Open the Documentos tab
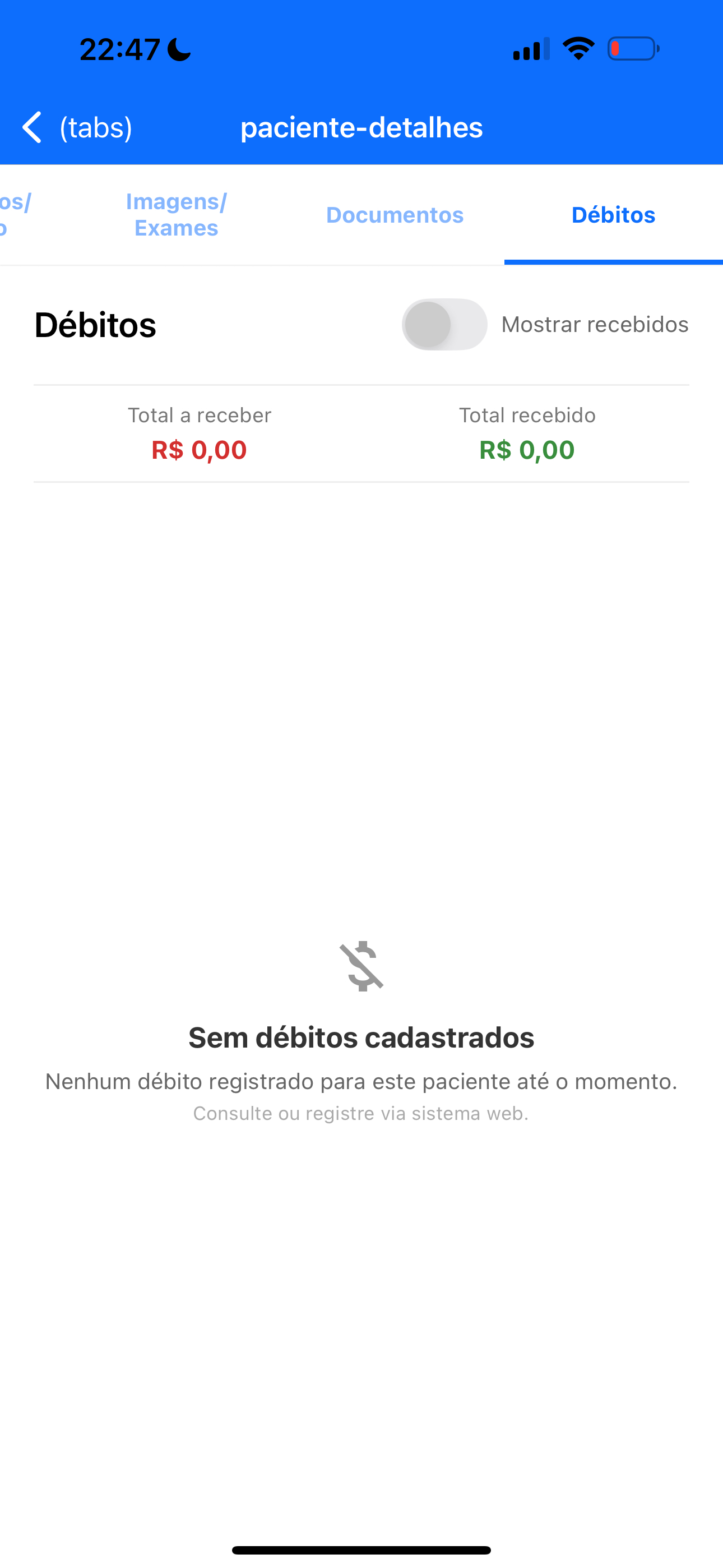Screen dimensions: 723x1568 pyautogui.click(x=395, y=215)
